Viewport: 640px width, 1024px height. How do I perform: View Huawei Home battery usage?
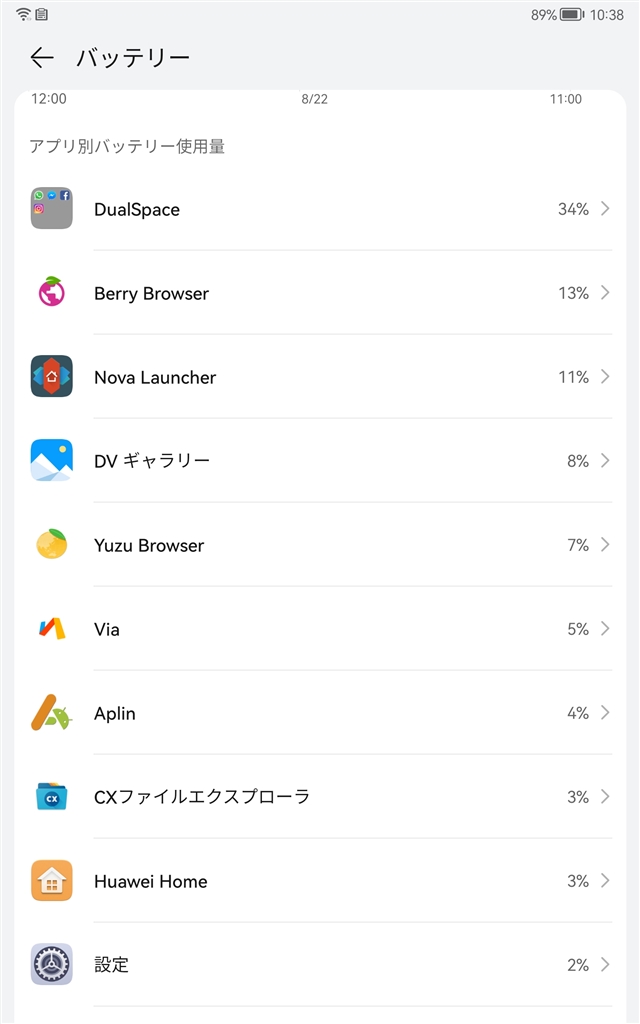[320, 881]
